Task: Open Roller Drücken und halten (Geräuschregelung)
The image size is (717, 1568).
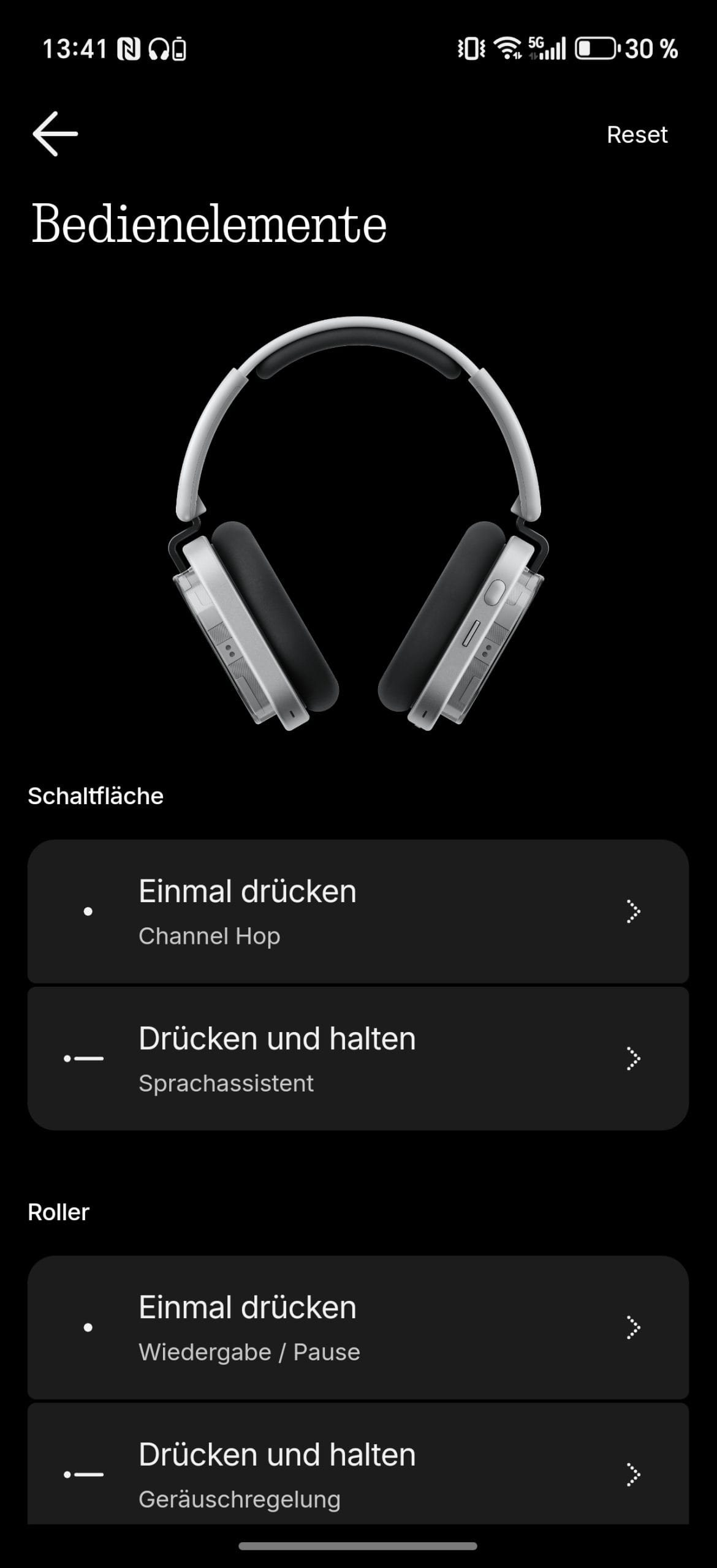Action: [x=358, y=1473]
